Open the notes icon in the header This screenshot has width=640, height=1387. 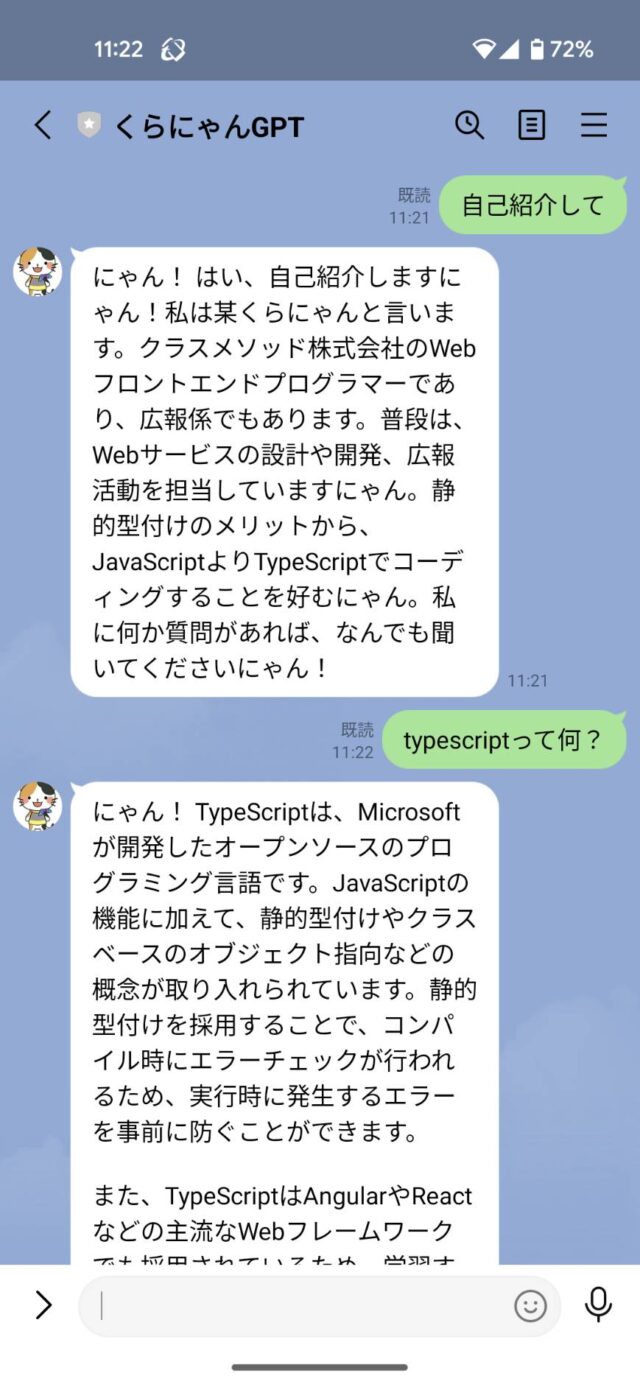pyautogui.click(x=532, y=125)
